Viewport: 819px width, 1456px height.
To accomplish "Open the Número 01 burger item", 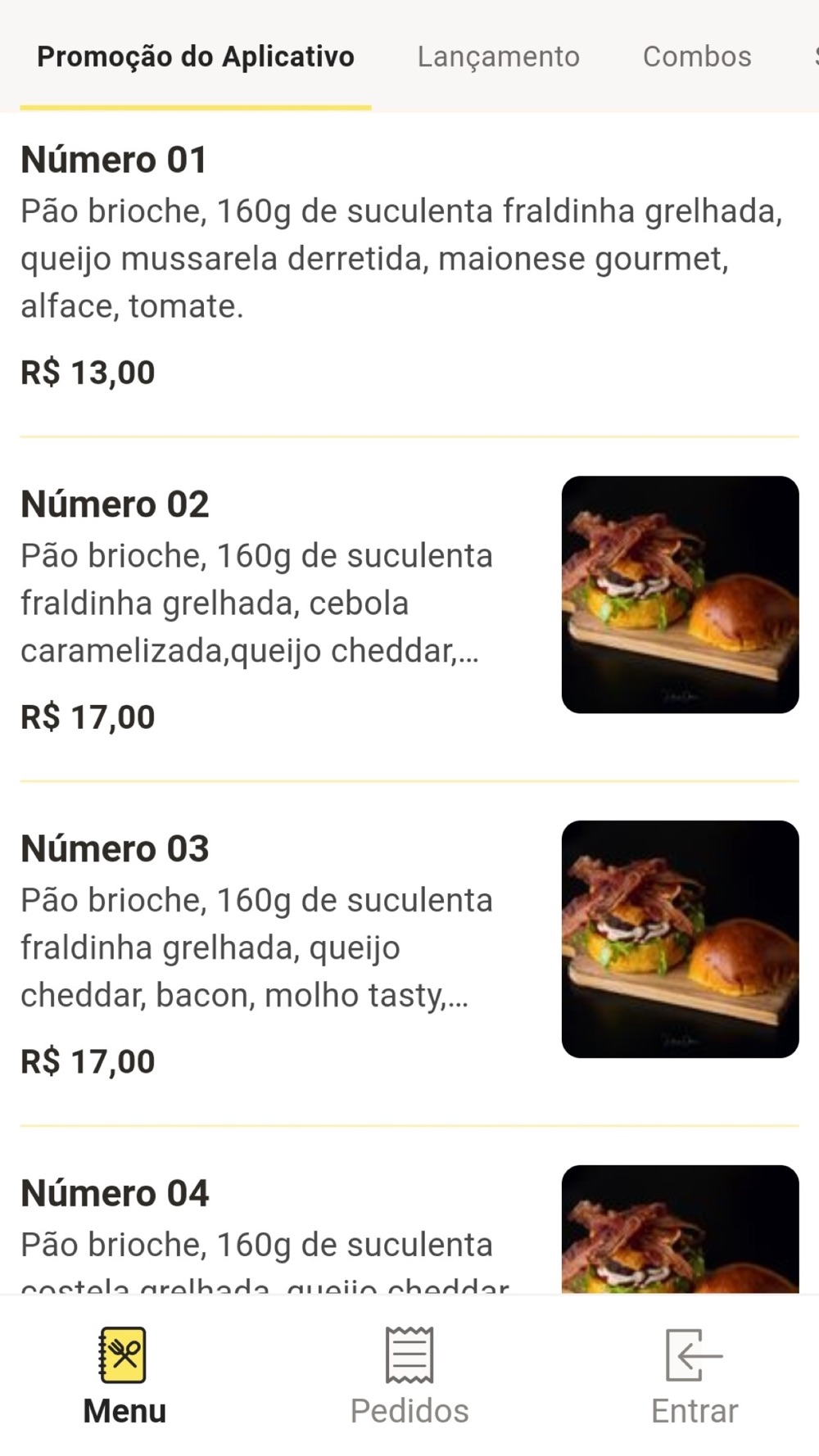I will click(x=409, y=265).
